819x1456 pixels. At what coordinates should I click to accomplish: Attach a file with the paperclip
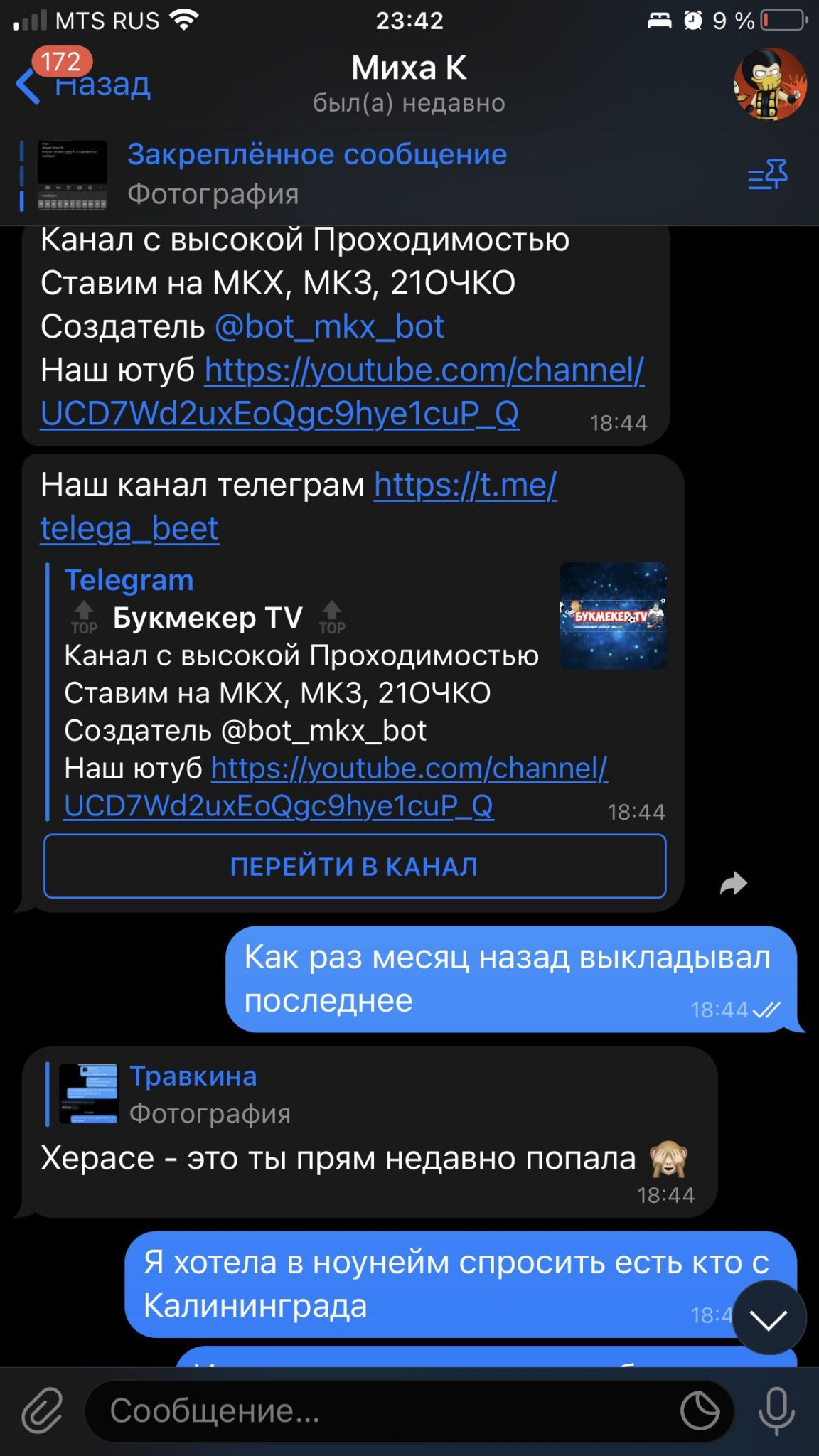43,1410
